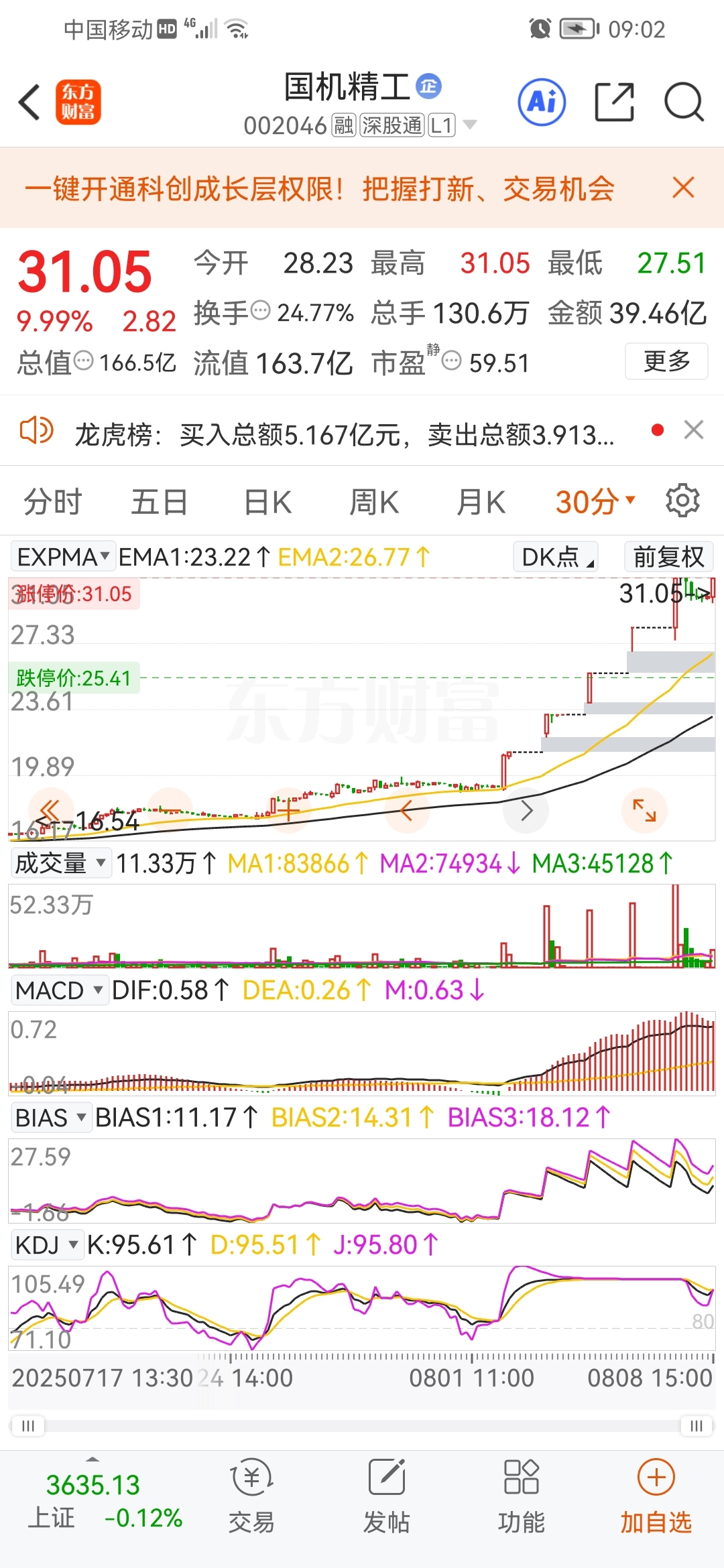Screen dimensions: 724x1568
Task: View the 月K chart
Action: click(481, 502)
